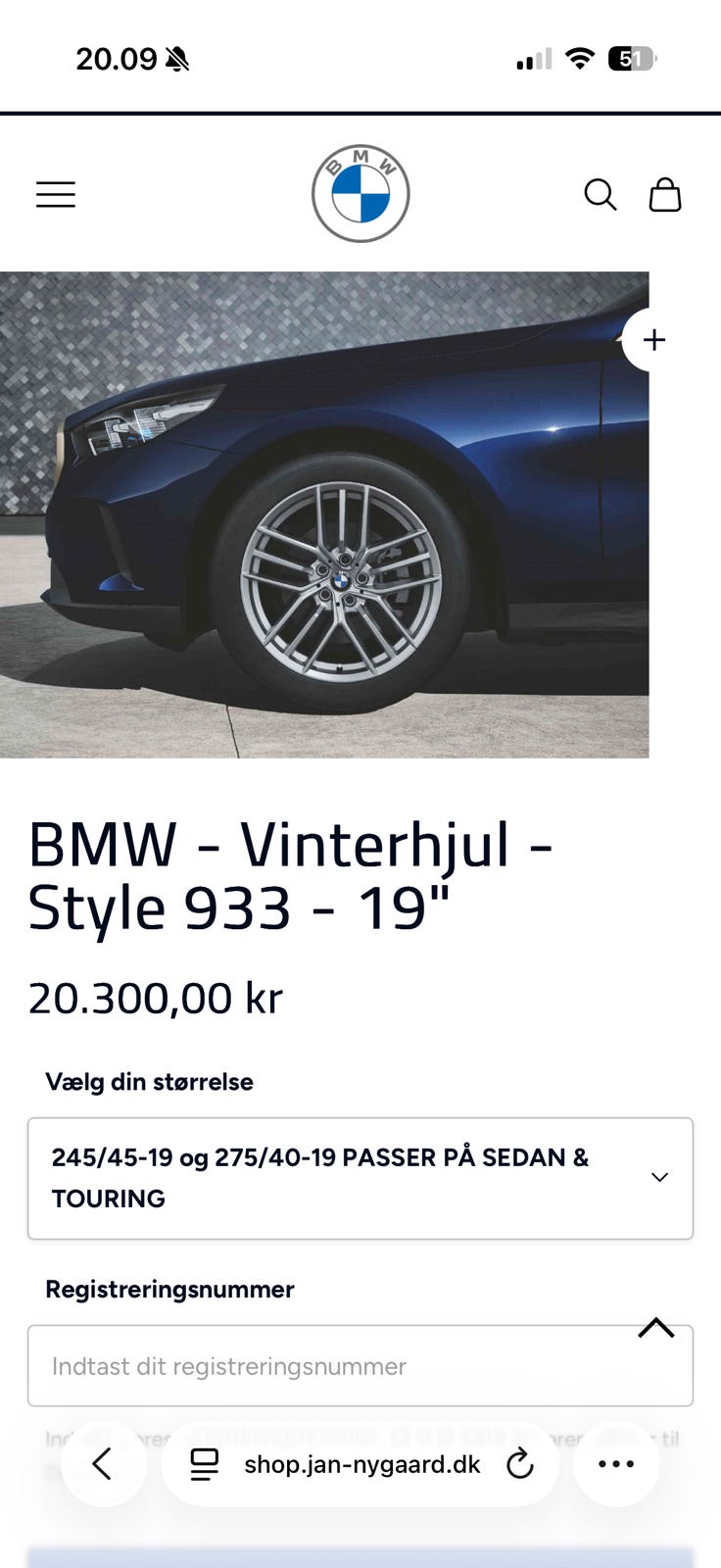
Task: Open the winter wheel product photo
Action: (x=324, y=514)
